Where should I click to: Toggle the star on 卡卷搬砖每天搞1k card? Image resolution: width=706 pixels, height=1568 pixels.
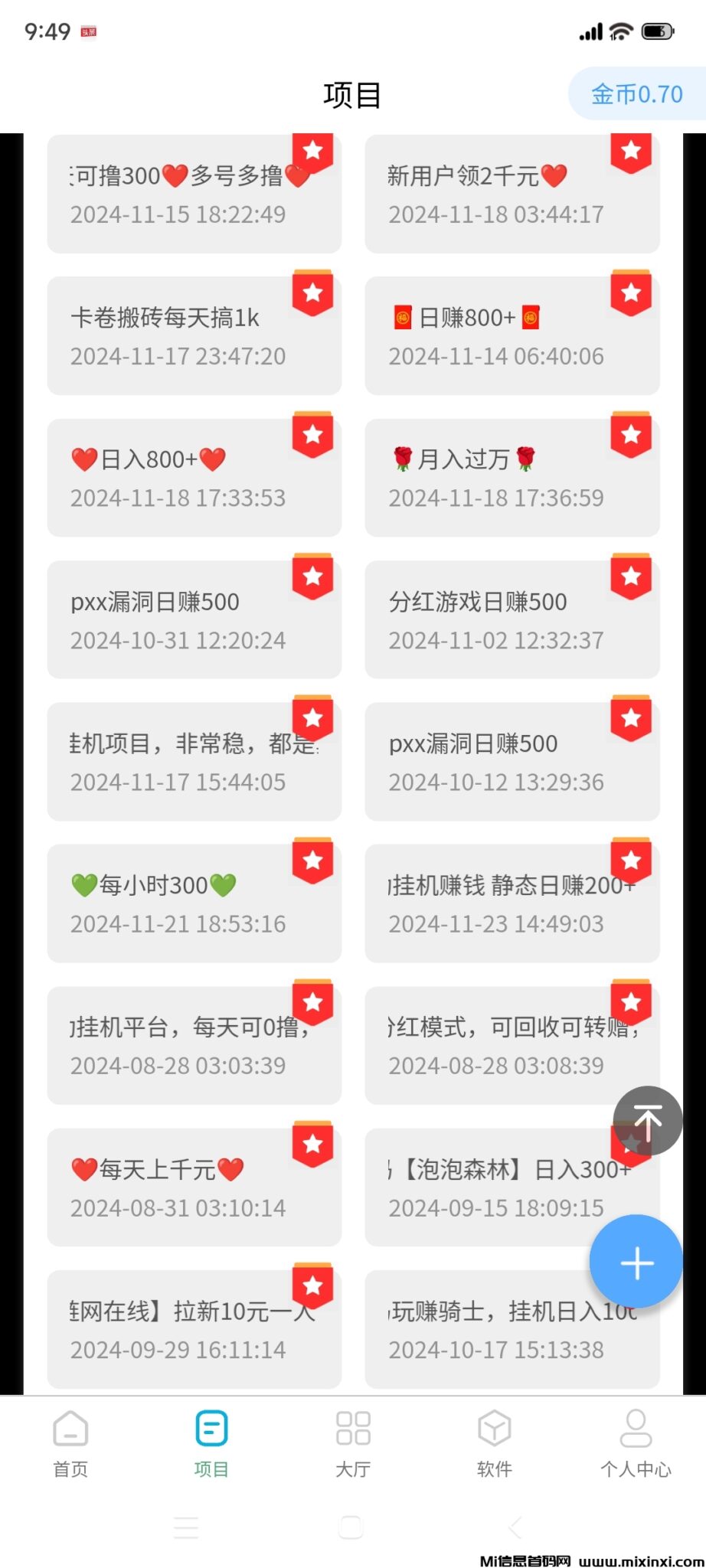click(312, 292)
